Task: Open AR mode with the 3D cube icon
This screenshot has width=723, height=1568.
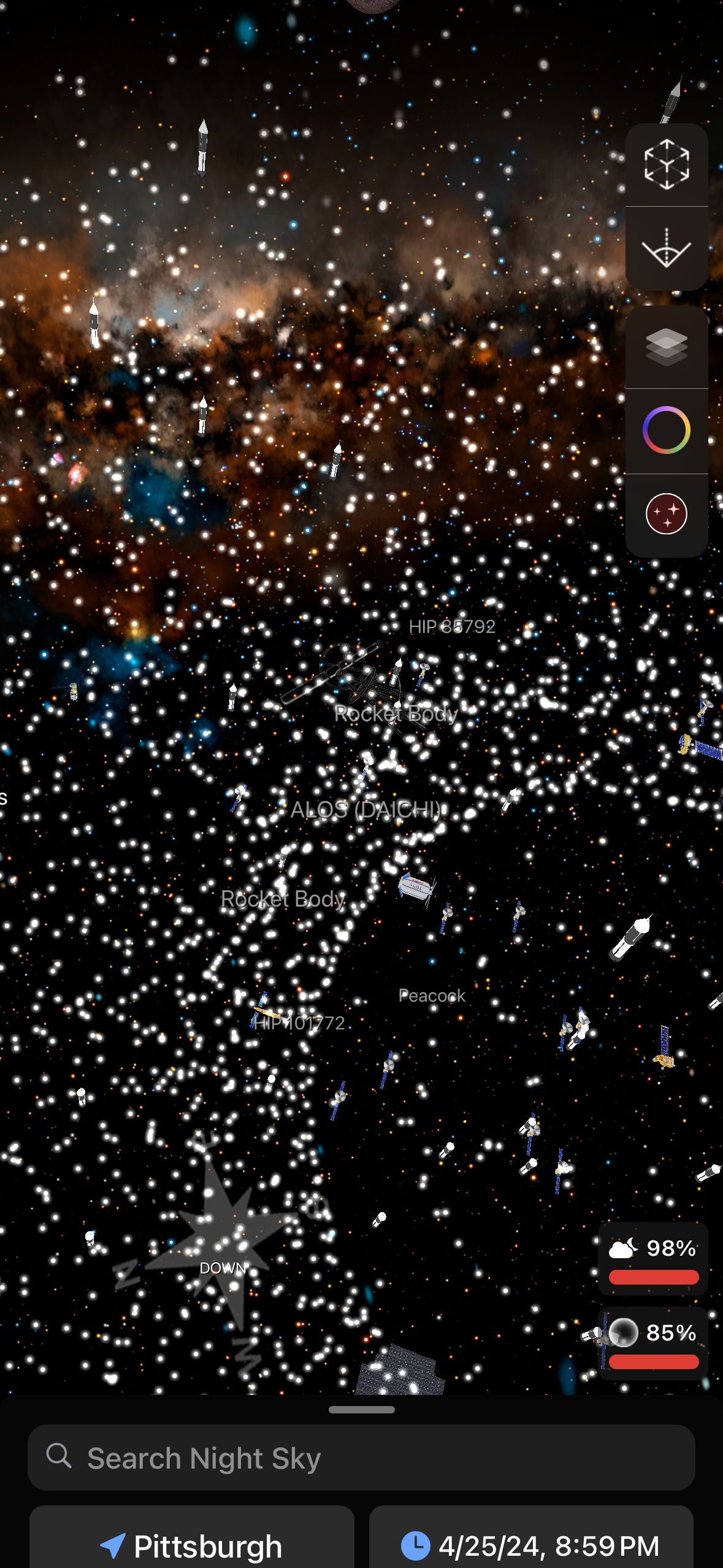Action: pyautogui.click(x=666, y=162)
